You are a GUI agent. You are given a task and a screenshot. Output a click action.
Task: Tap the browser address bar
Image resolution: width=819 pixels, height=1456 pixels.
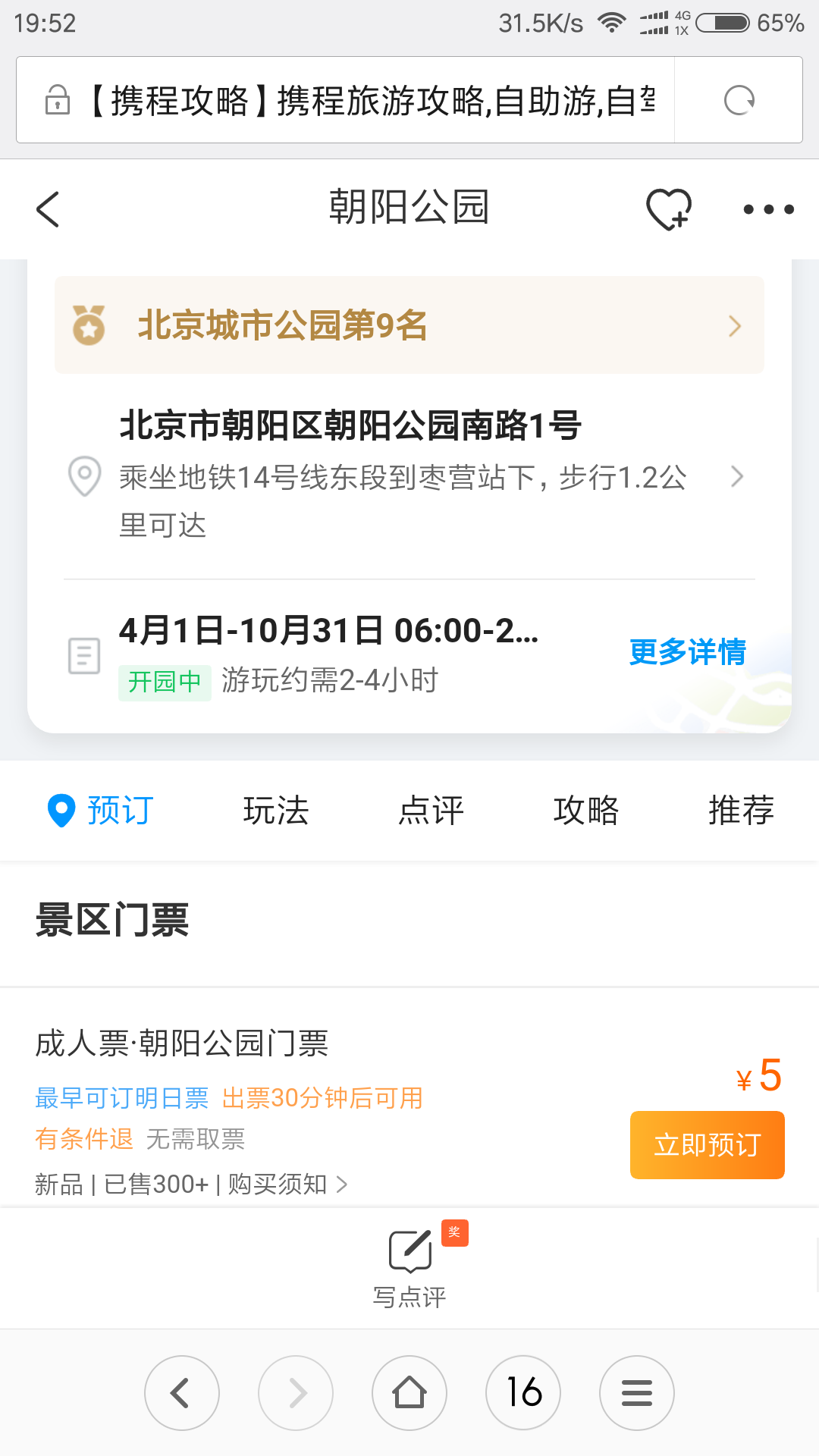[346, 100]
